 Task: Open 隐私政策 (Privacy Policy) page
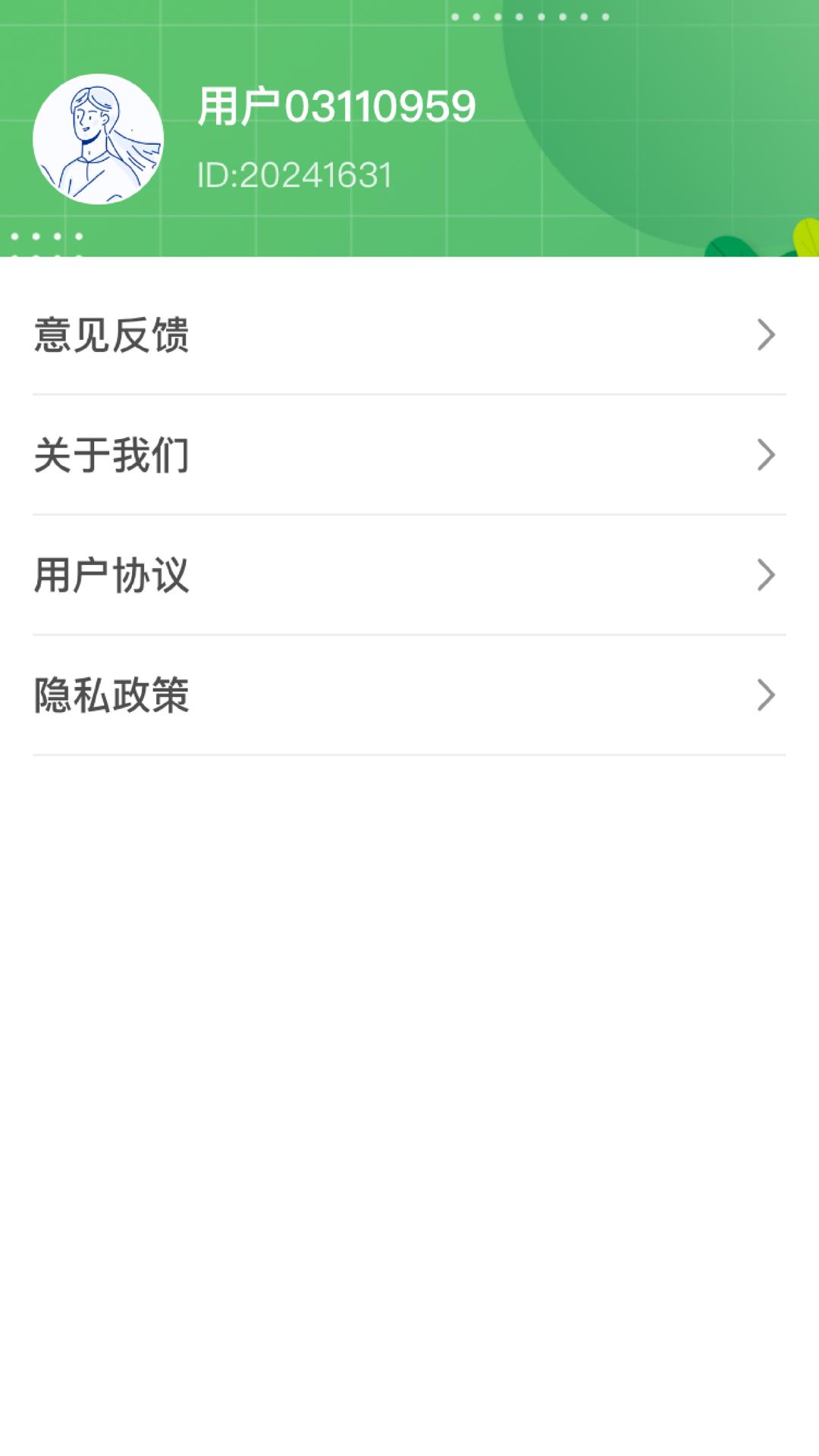click(x=303, y=694)
